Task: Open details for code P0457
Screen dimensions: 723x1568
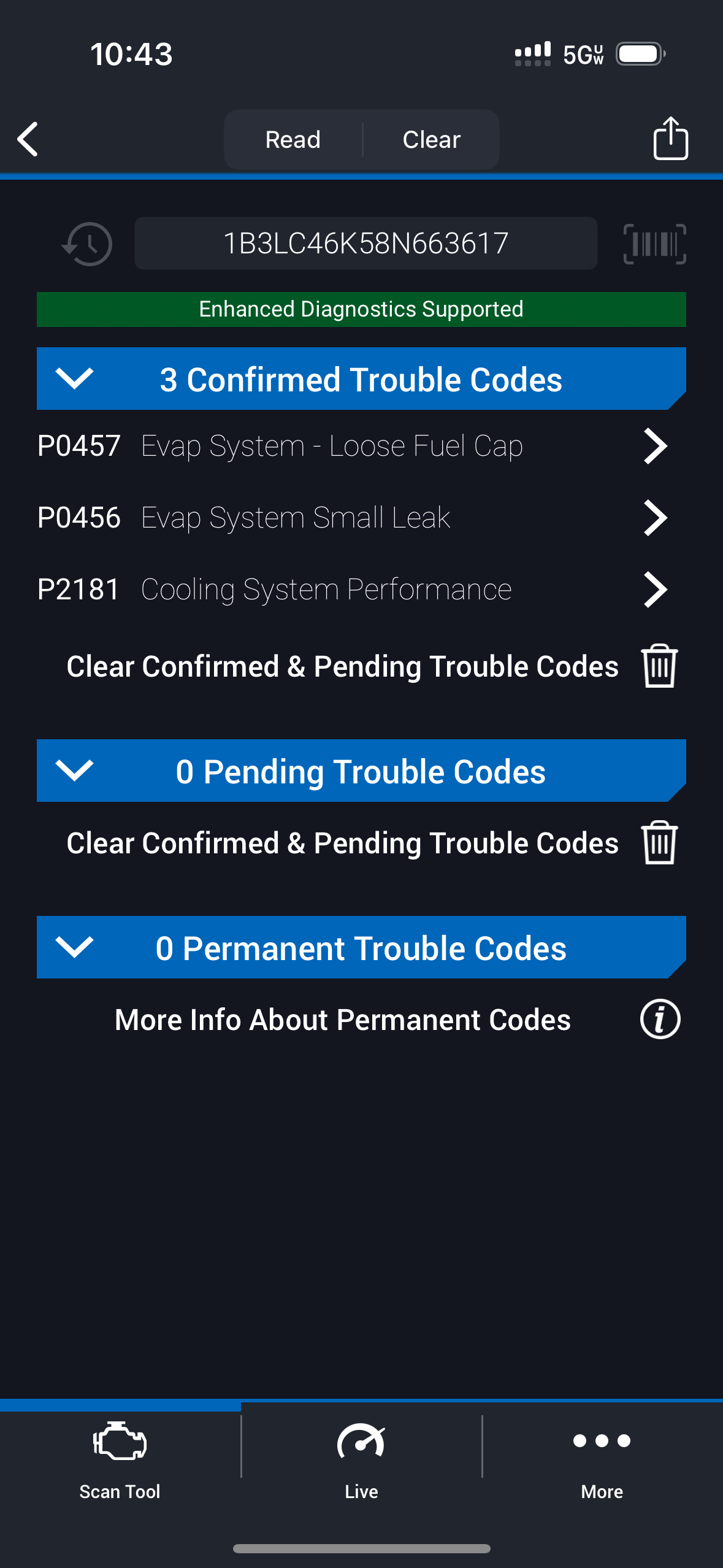Action: click(353, 446)
